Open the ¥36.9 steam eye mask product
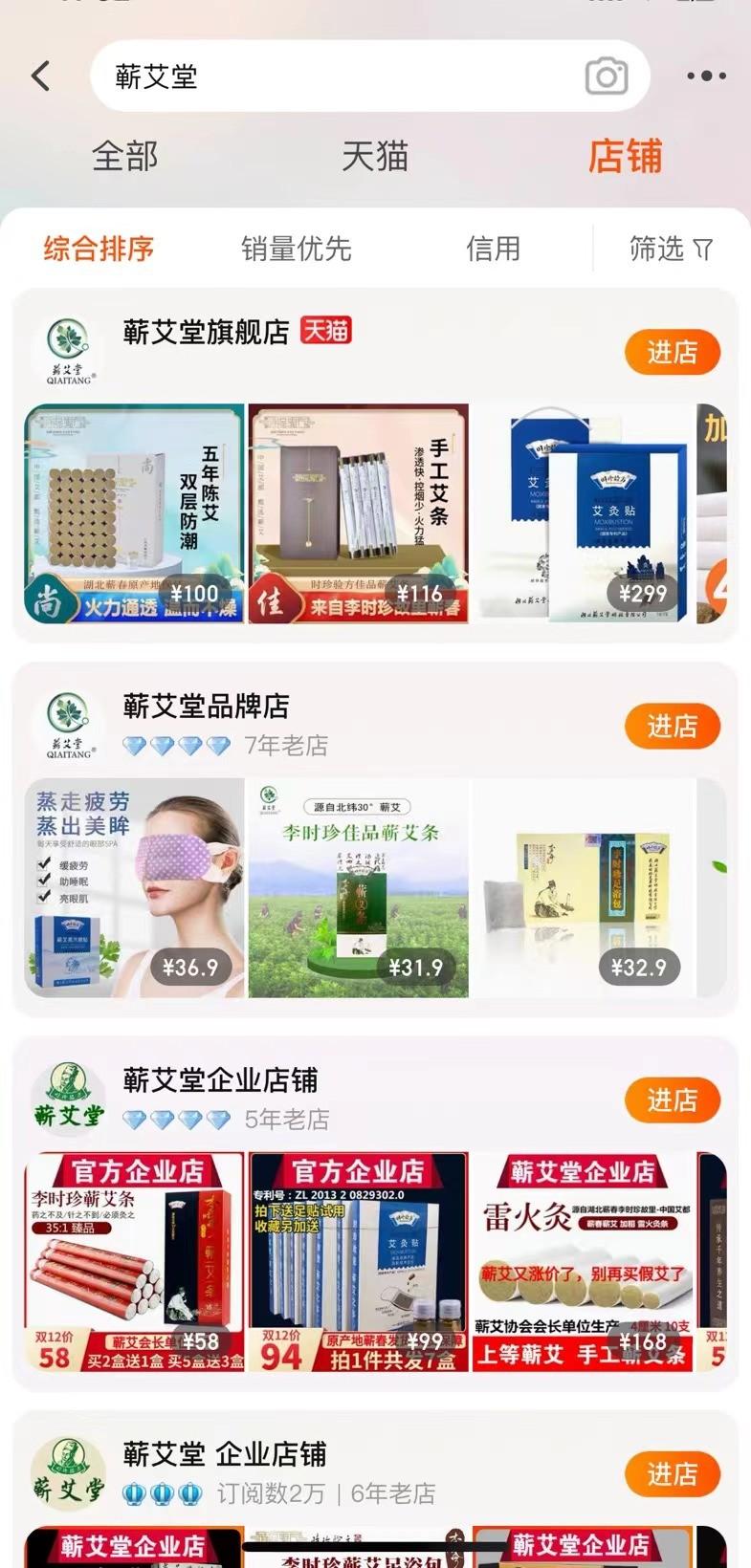The width and height of the screenshot is (751, 1568). tap(134, 887)
